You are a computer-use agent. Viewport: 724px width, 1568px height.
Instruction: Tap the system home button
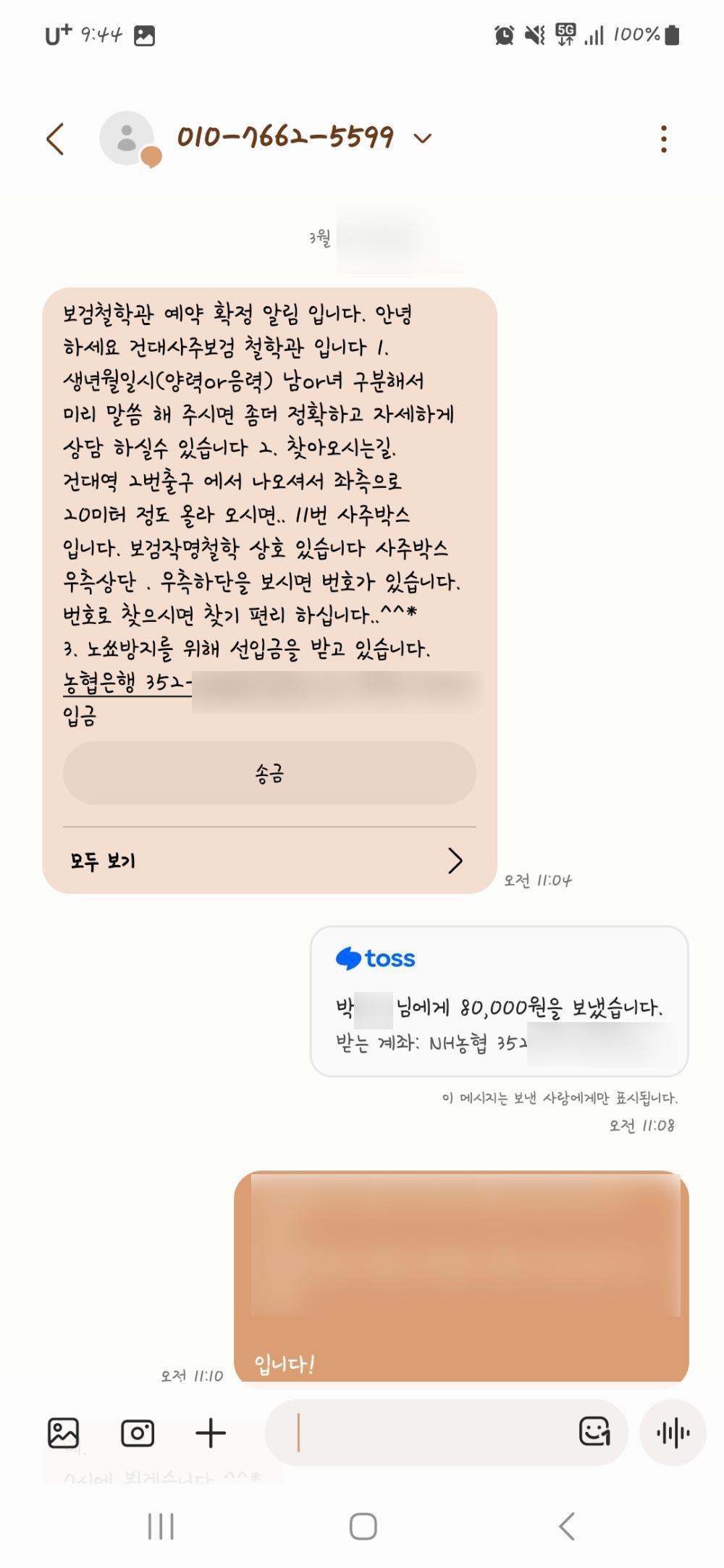363,1527
